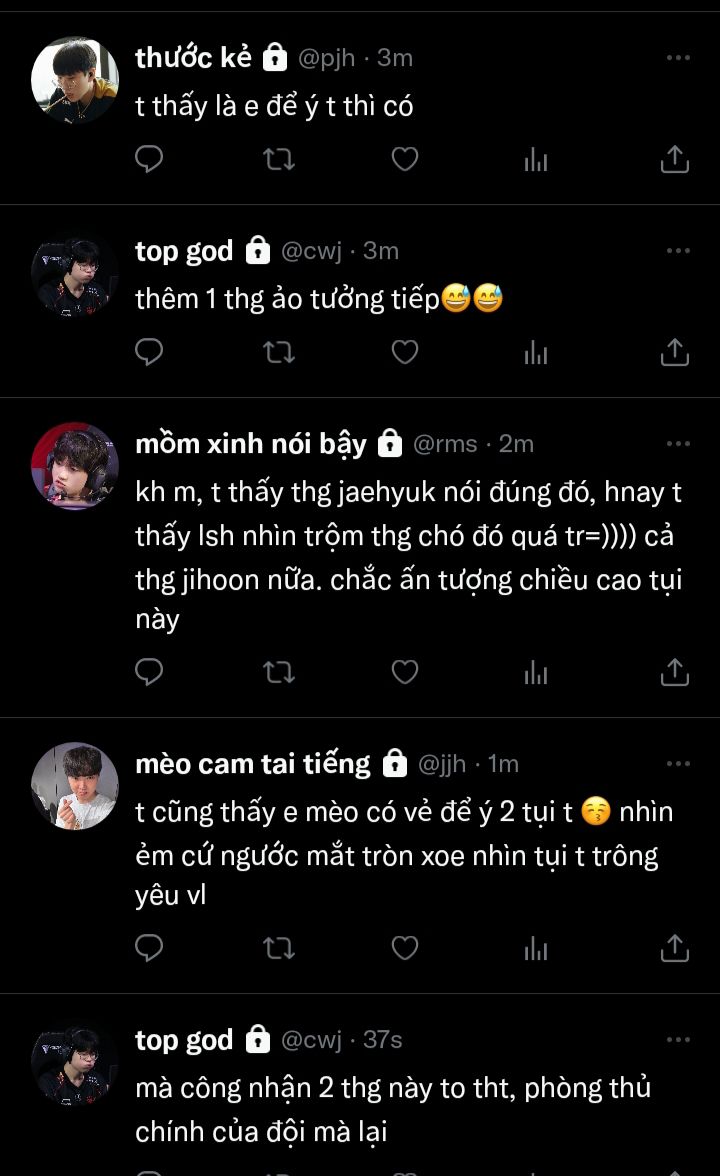Viewport: 720px width, 1176px height.
Task: Share top god's tweet about ảo tưởng
Action: (x=675, y=352)
